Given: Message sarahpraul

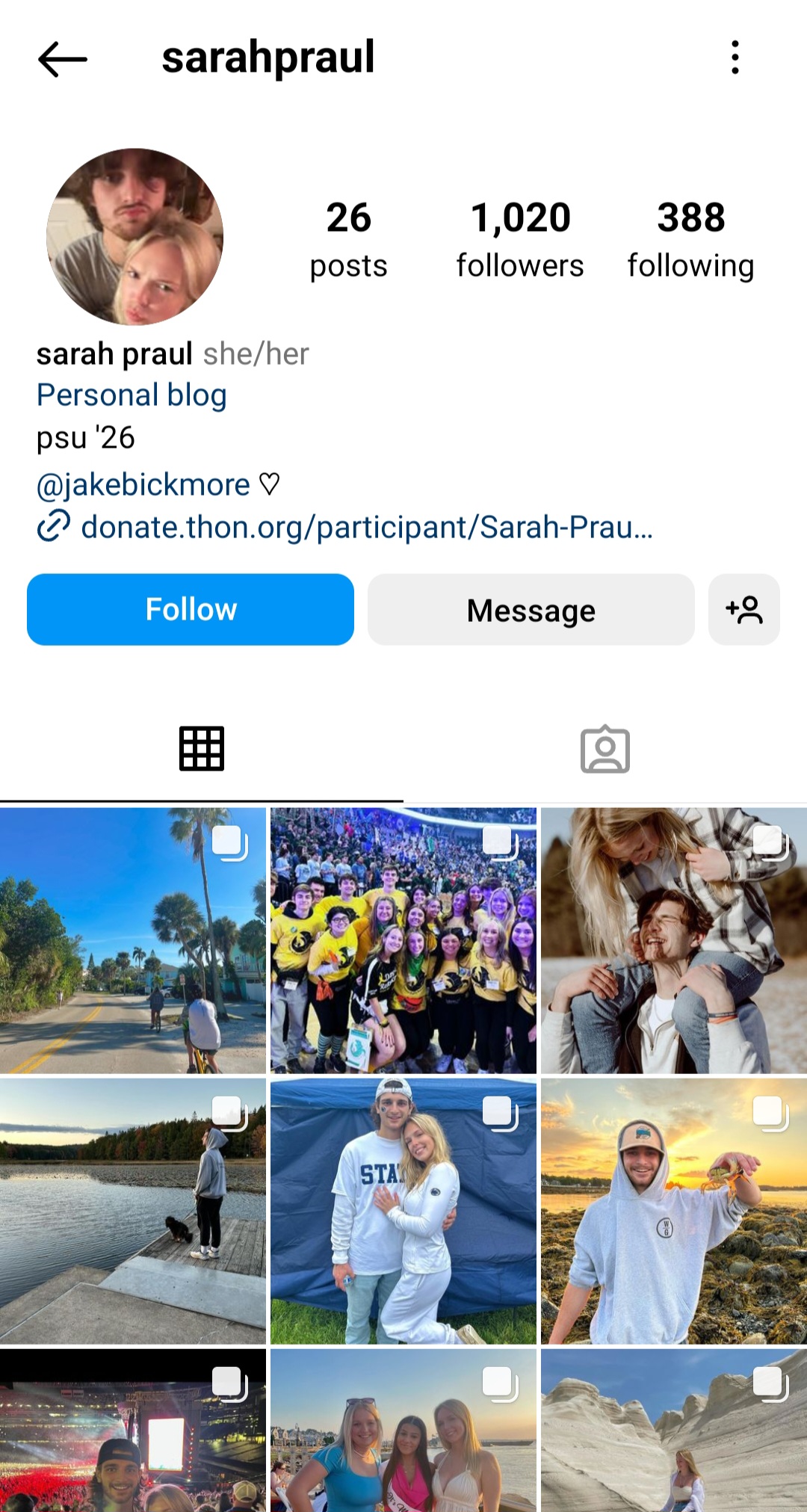Looking at the screenshot, I should click(531, 610).
